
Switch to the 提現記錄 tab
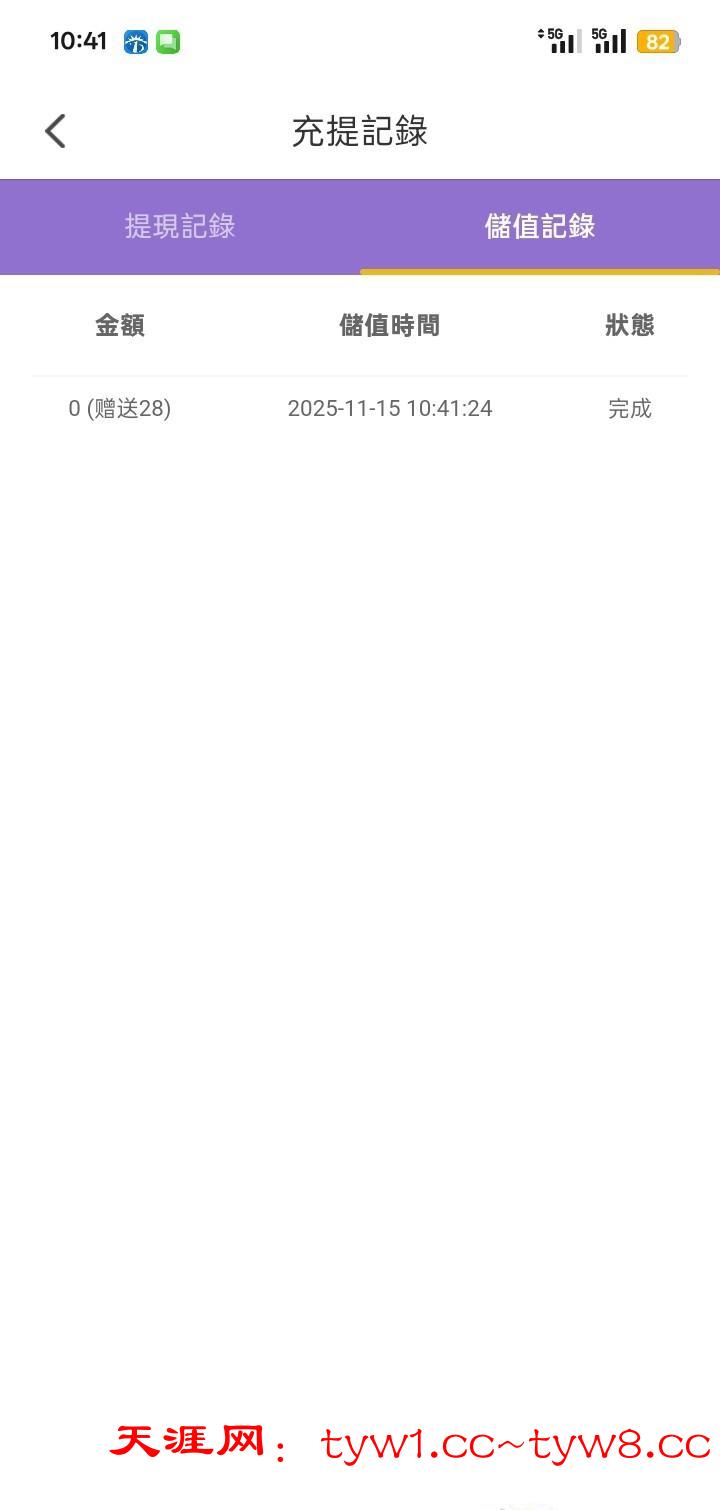tap(180, 226)
